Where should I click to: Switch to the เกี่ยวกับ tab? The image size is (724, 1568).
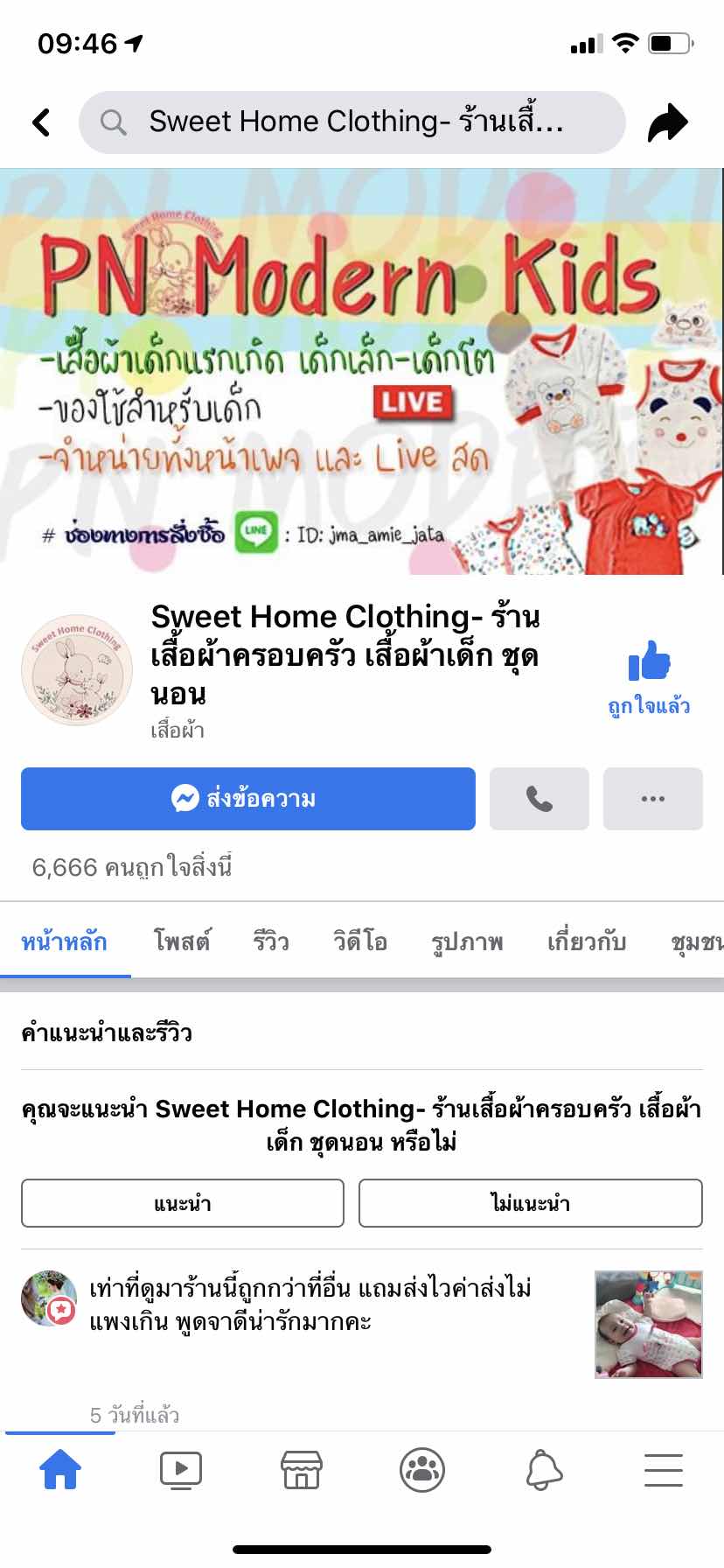586,941
